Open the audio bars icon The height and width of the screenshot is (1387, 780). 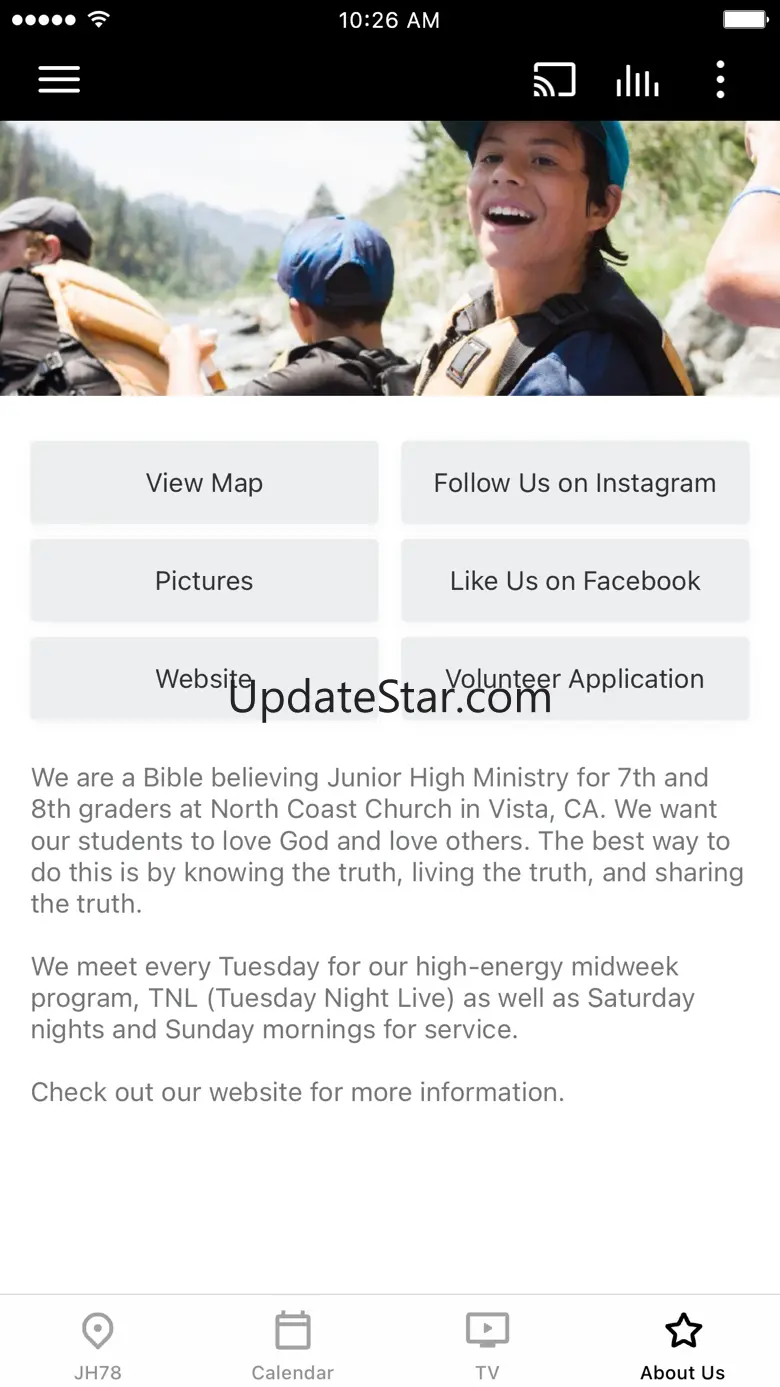637,80
